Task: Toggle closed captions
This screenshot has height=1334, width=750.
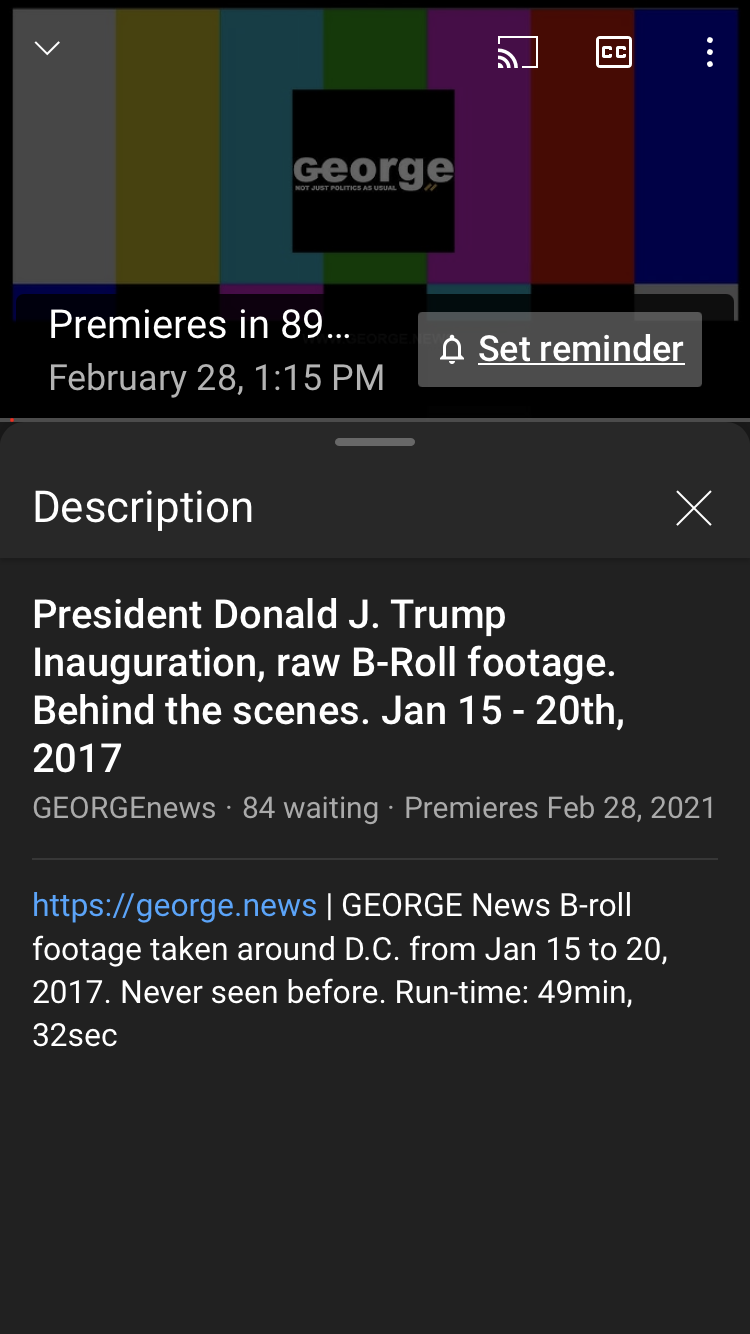Action: click(x=613, y=52)
